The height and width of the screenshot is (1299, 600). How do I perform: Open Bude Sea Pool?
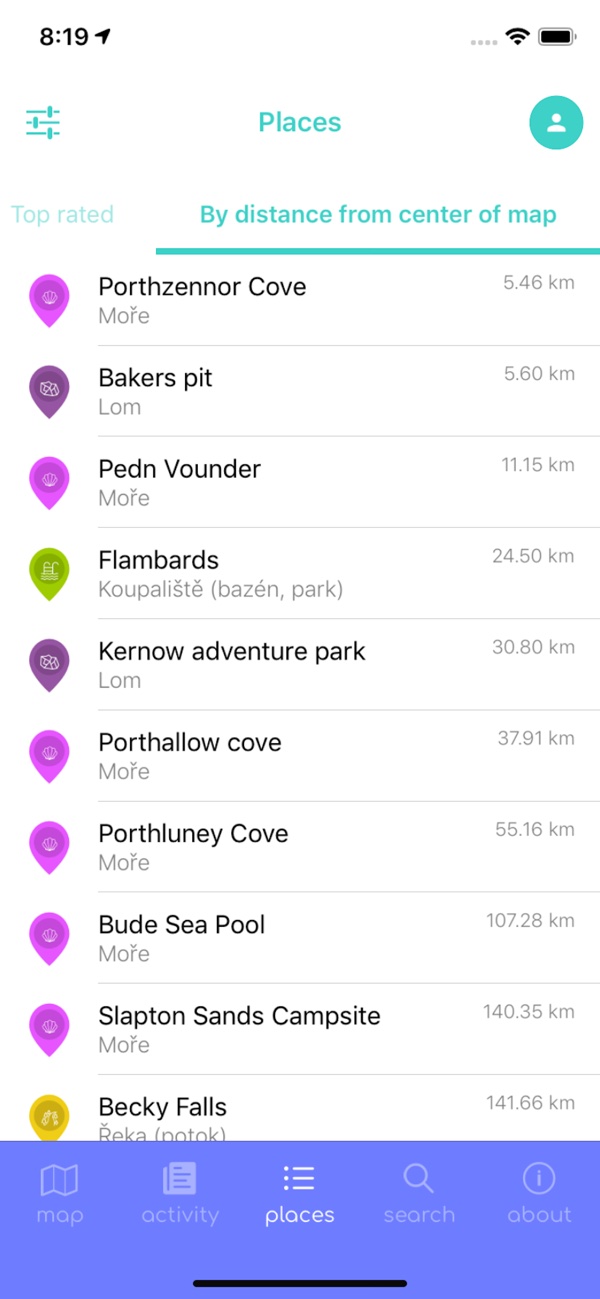(300, 937)
